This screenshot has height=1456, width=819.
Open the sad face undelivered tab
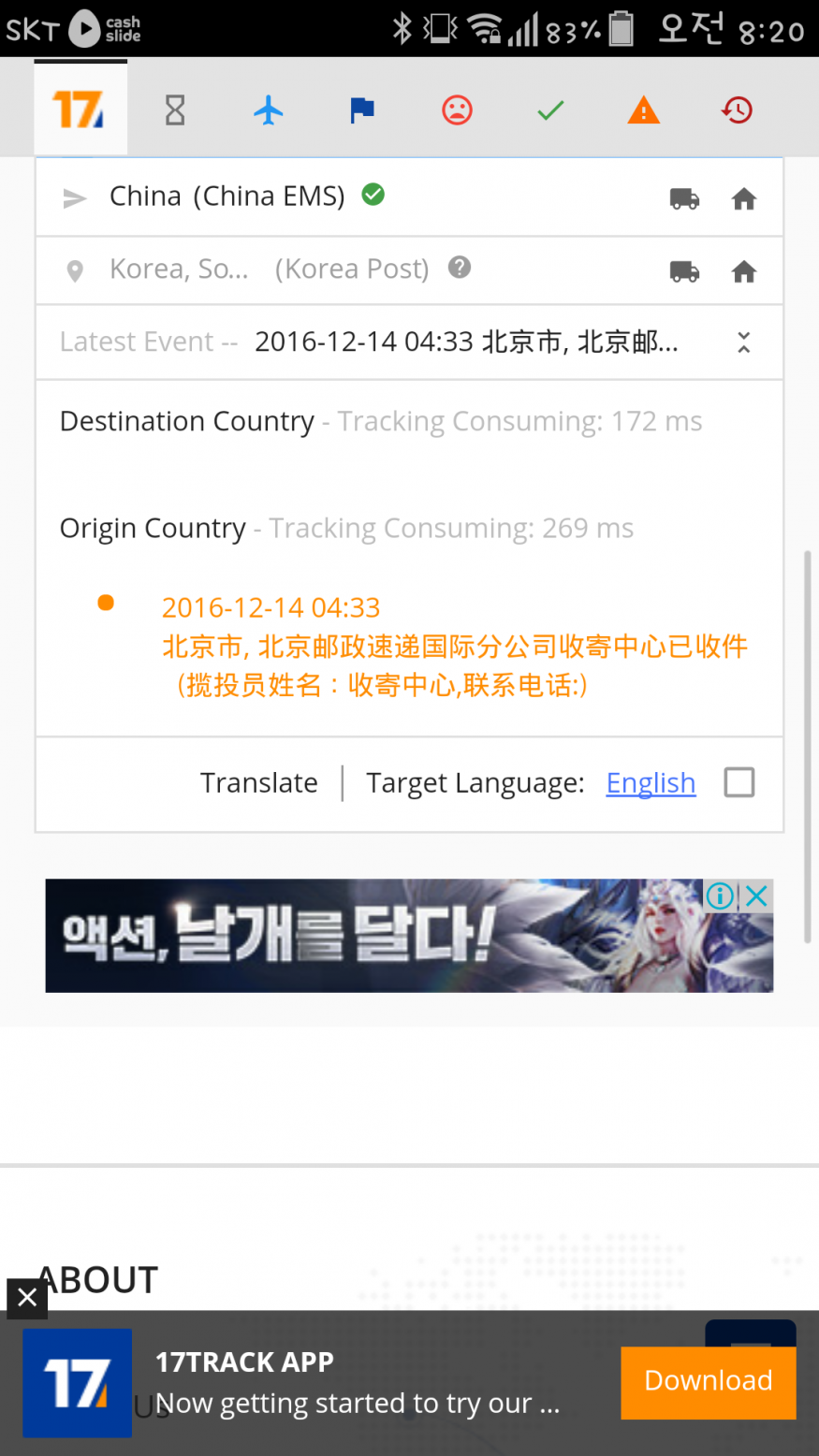pos(457,110)
